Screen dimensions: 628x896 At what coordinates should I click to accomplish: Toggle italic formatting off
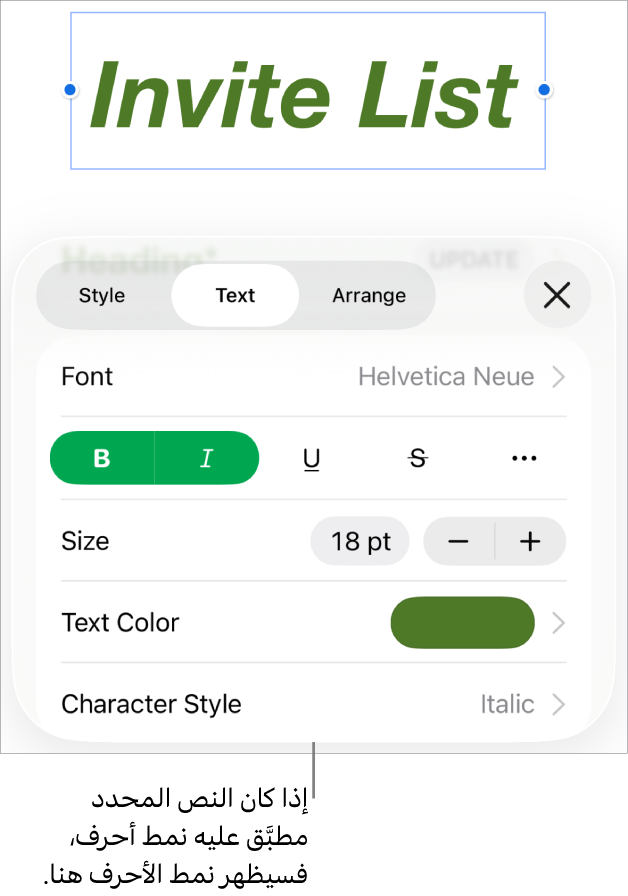[207, 458]
